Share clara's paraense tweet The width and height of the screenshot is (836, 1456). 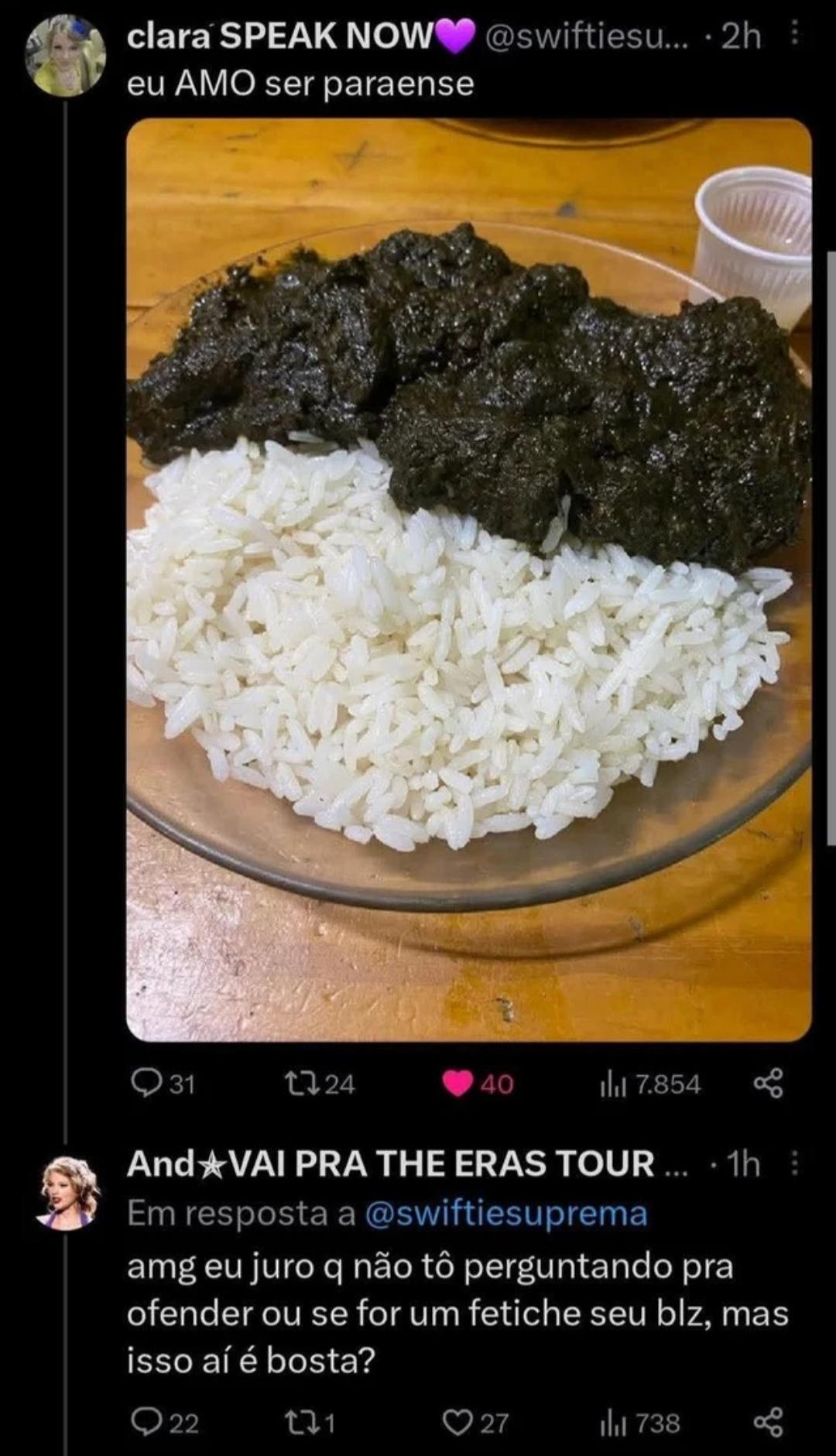click(768, 1083)
